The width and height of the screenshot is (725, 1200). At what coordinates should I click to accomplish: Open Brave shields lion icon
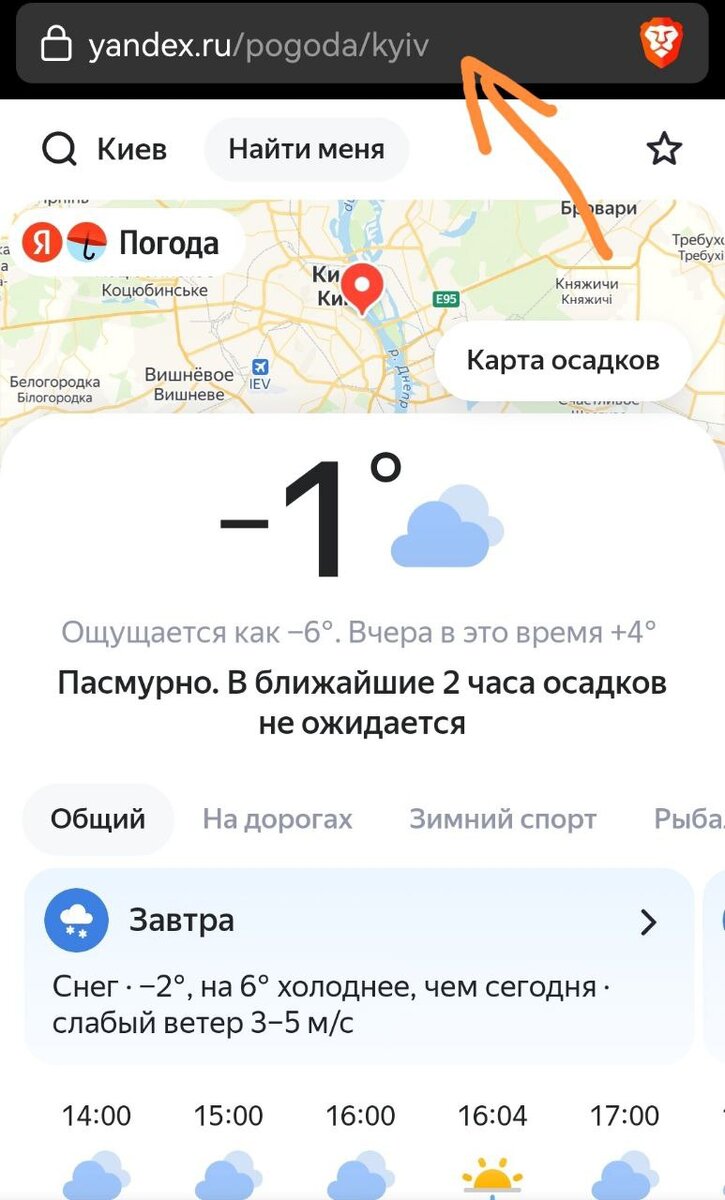coord(660,45)
